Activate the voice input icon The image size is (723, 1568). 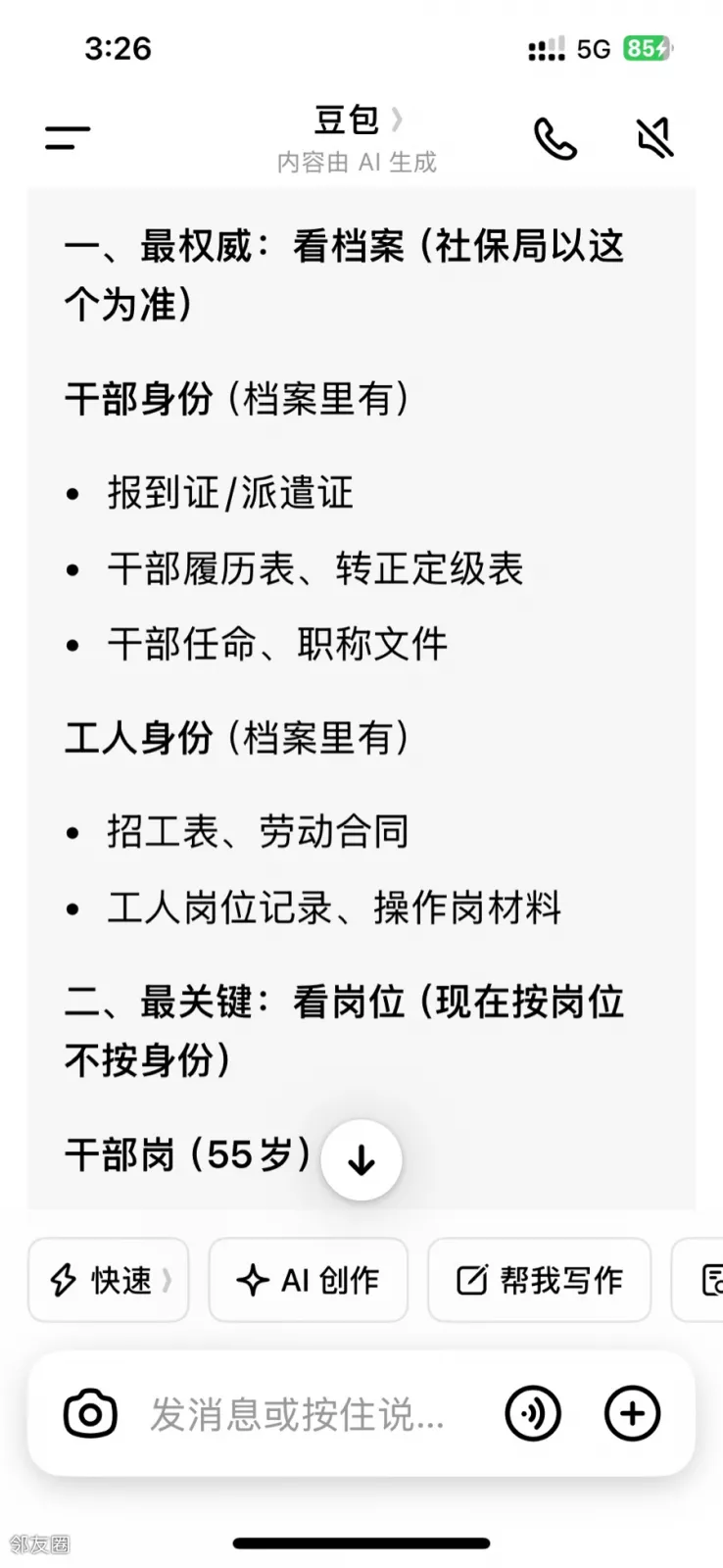[x=533, y=1414]
